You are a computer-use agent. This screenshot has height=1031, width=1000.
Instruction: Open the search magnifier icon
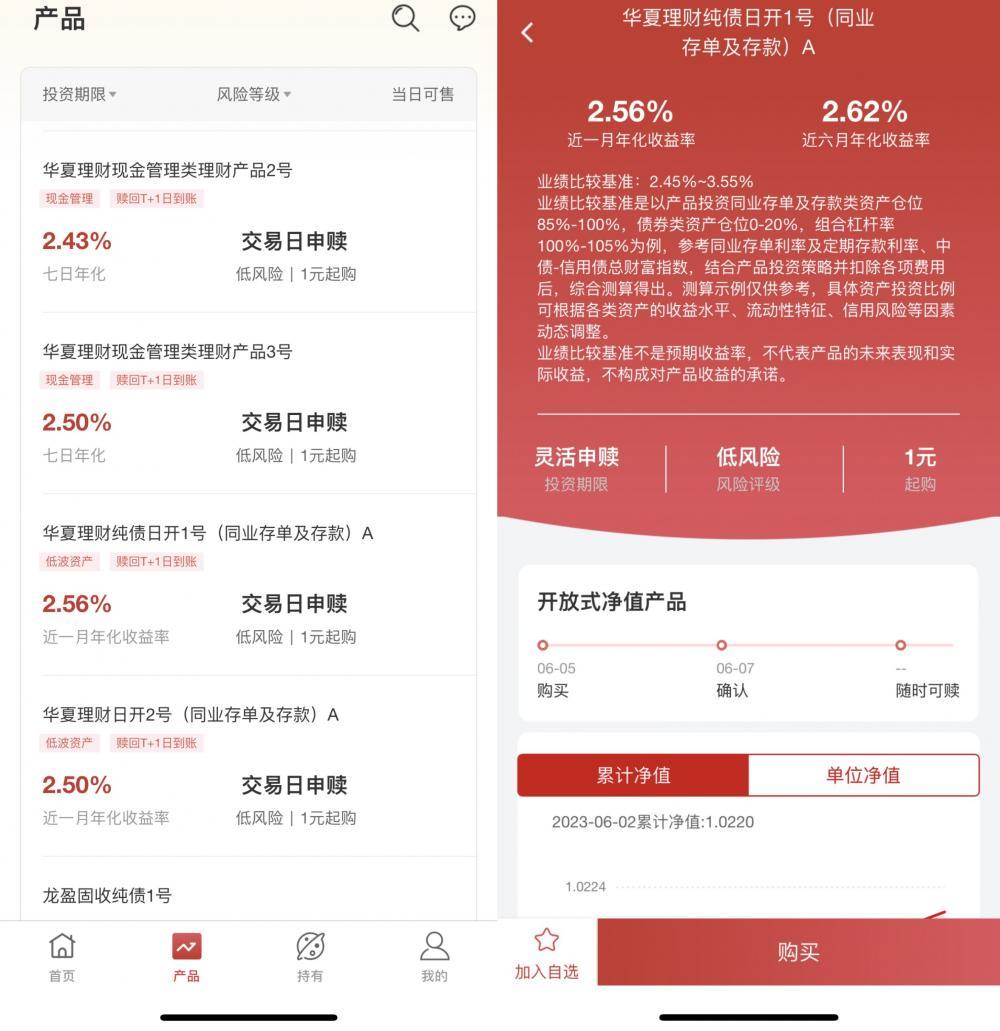pos(405,18)
